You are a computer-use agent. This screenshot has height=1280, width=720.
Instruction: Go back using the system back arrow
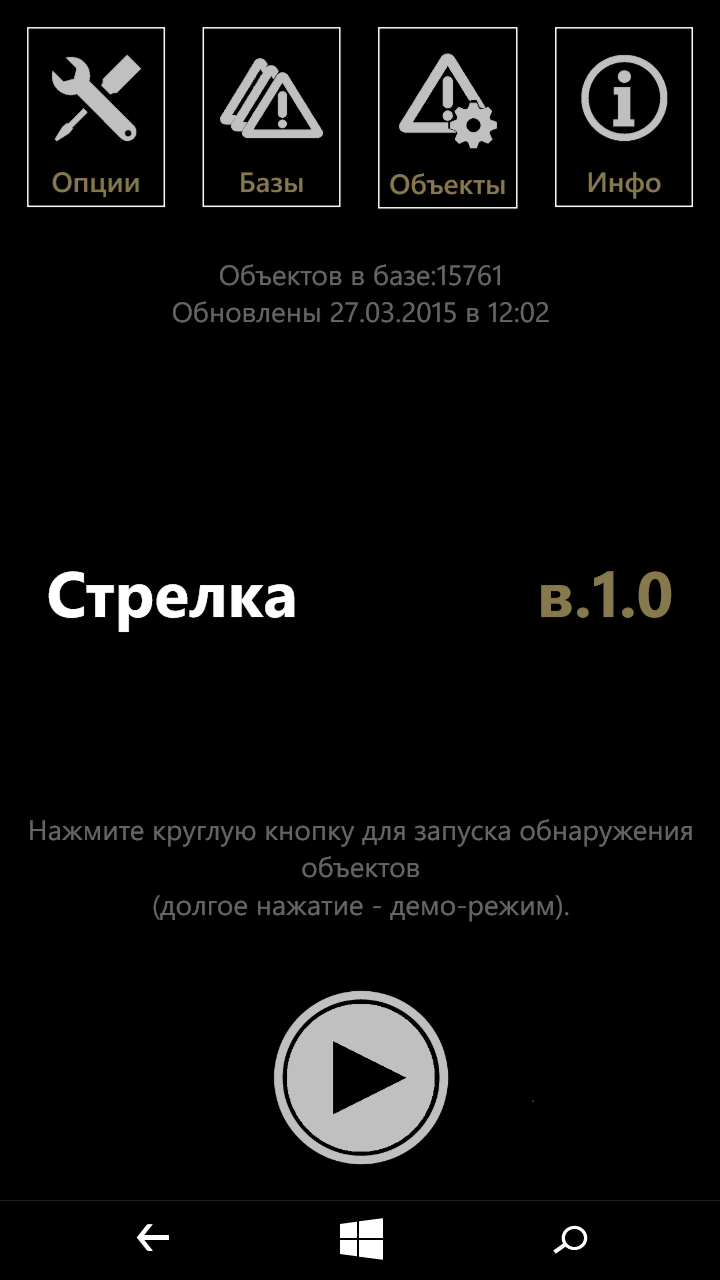(x=153, y=1239)
